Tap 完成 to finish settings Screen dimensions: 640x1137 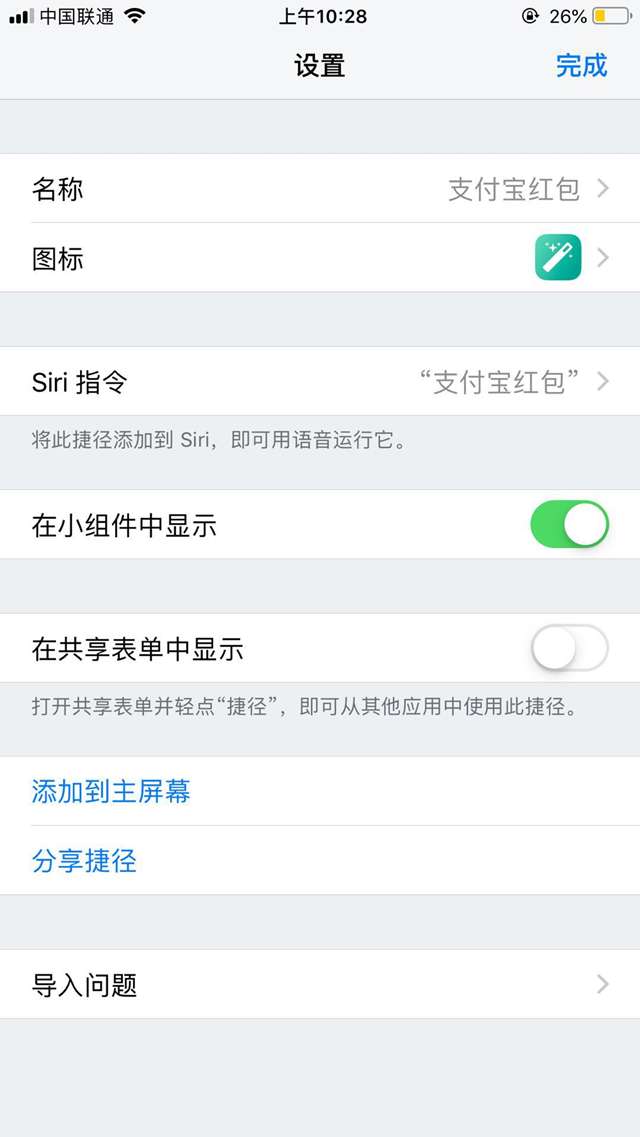[x=581, y=66]
